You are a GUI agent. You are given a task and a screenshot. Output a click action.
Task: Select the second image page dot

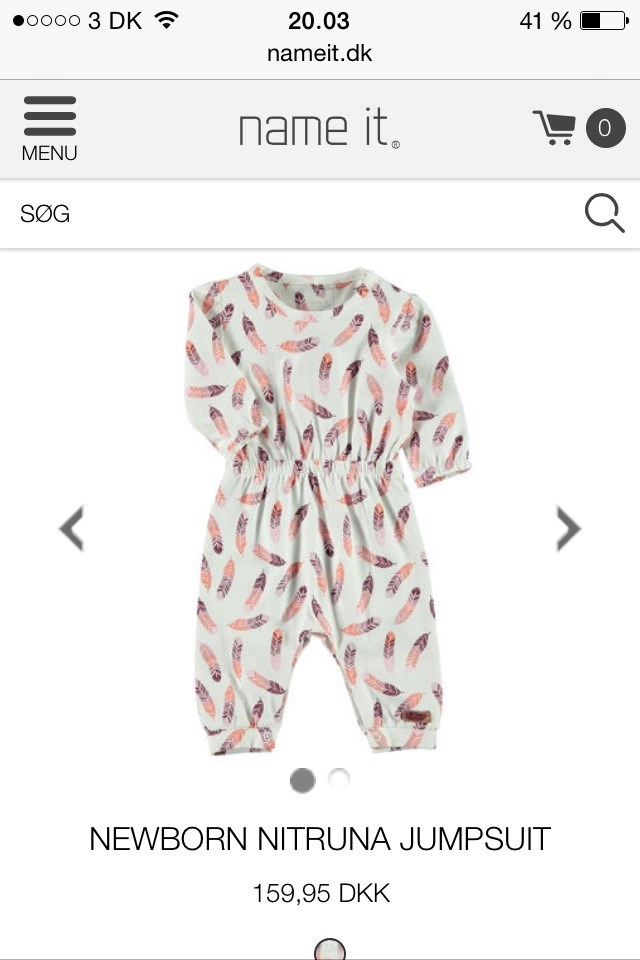[x=339, y=780]
